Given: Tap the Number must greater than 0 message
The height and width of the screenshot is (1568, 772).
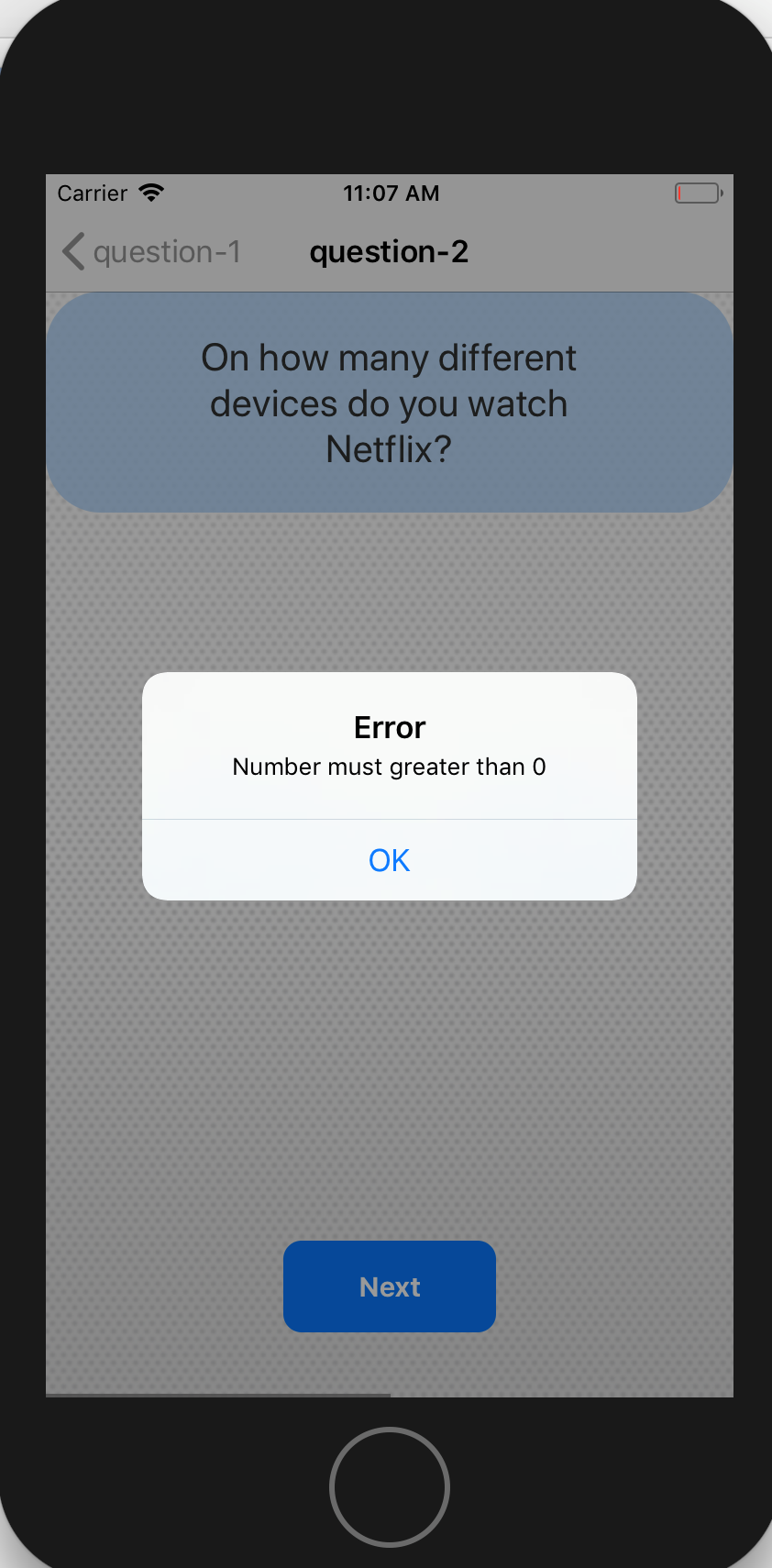Looking at the screenshot, I should pos(389,767).
